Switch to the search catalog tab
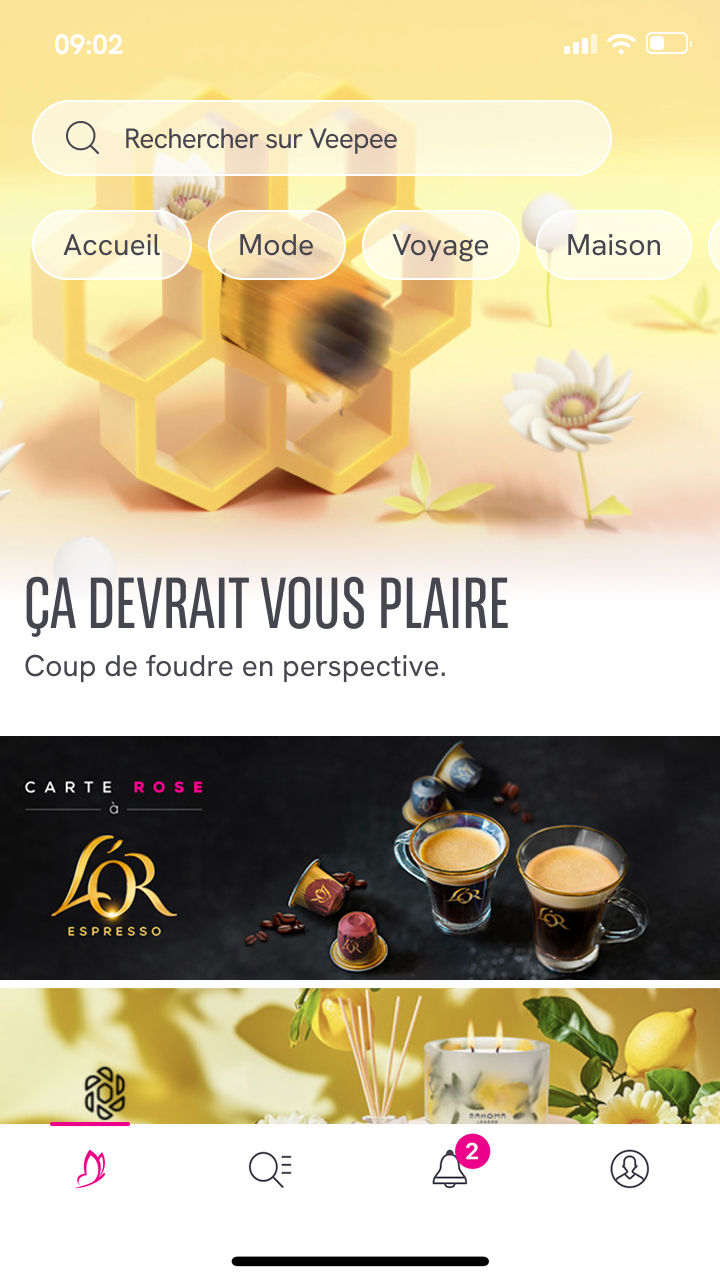The width and height of the screenshot is (720, 1280). pos(270,1168)
